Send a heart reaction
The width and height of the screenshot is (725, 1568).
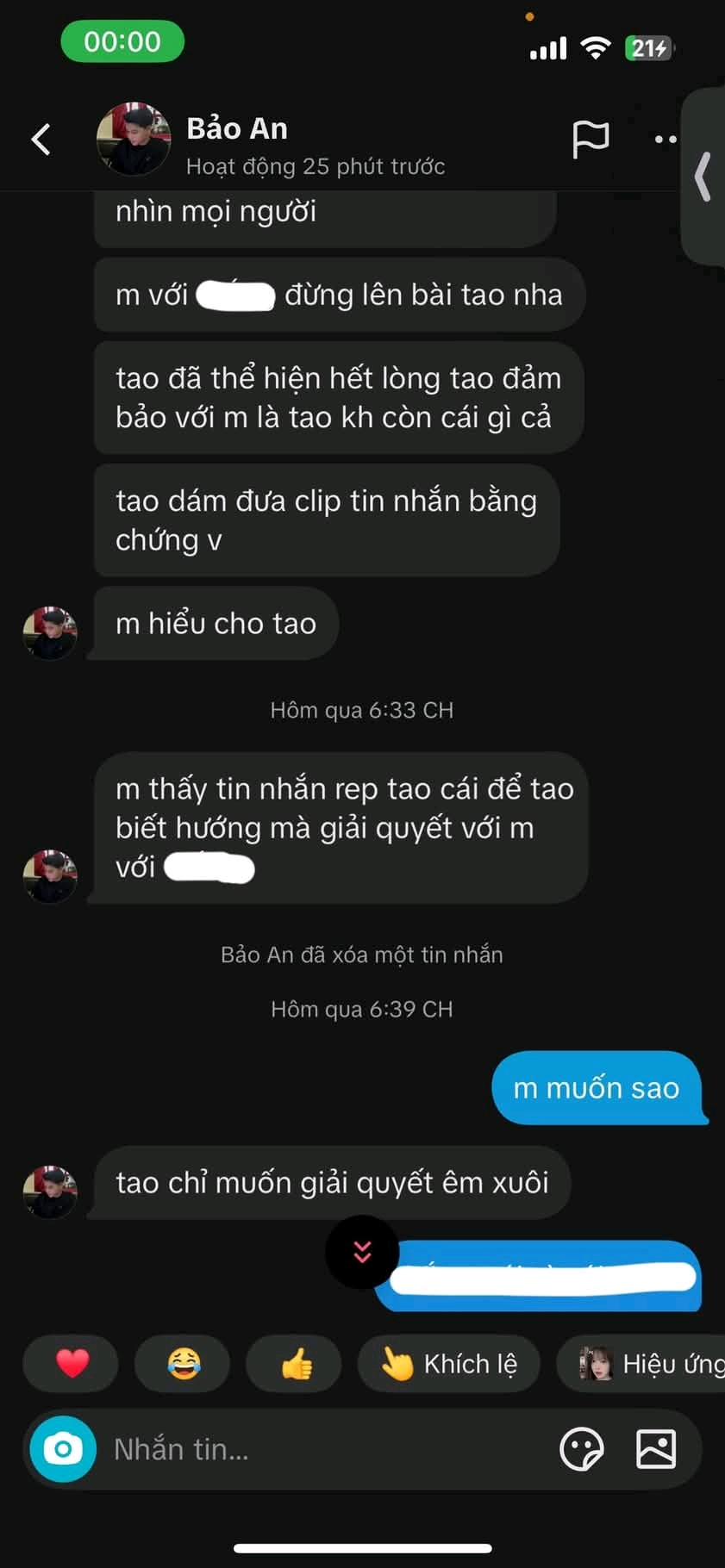pos(72,1363)
